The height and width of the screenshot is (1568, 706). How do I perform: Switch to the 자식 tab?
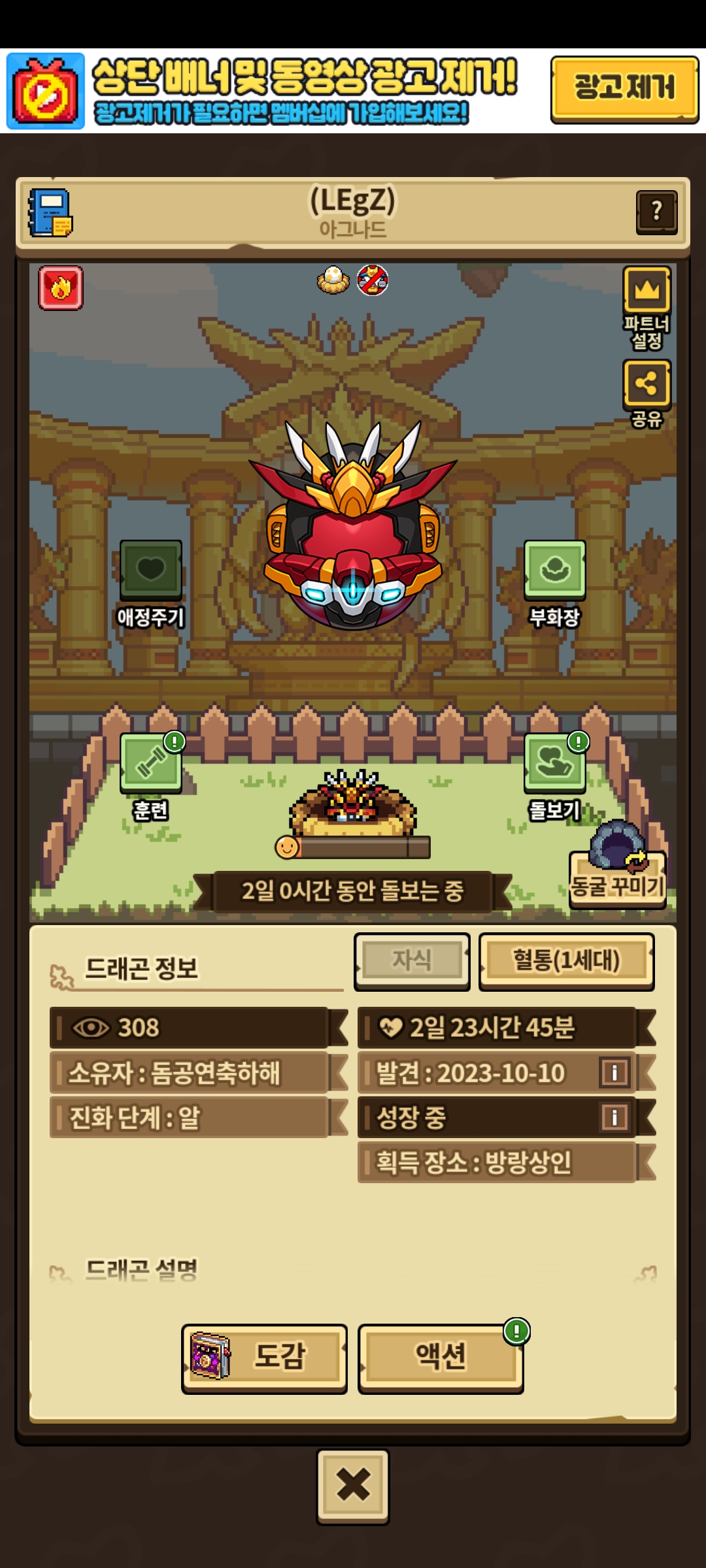click(x=412, y=960)
